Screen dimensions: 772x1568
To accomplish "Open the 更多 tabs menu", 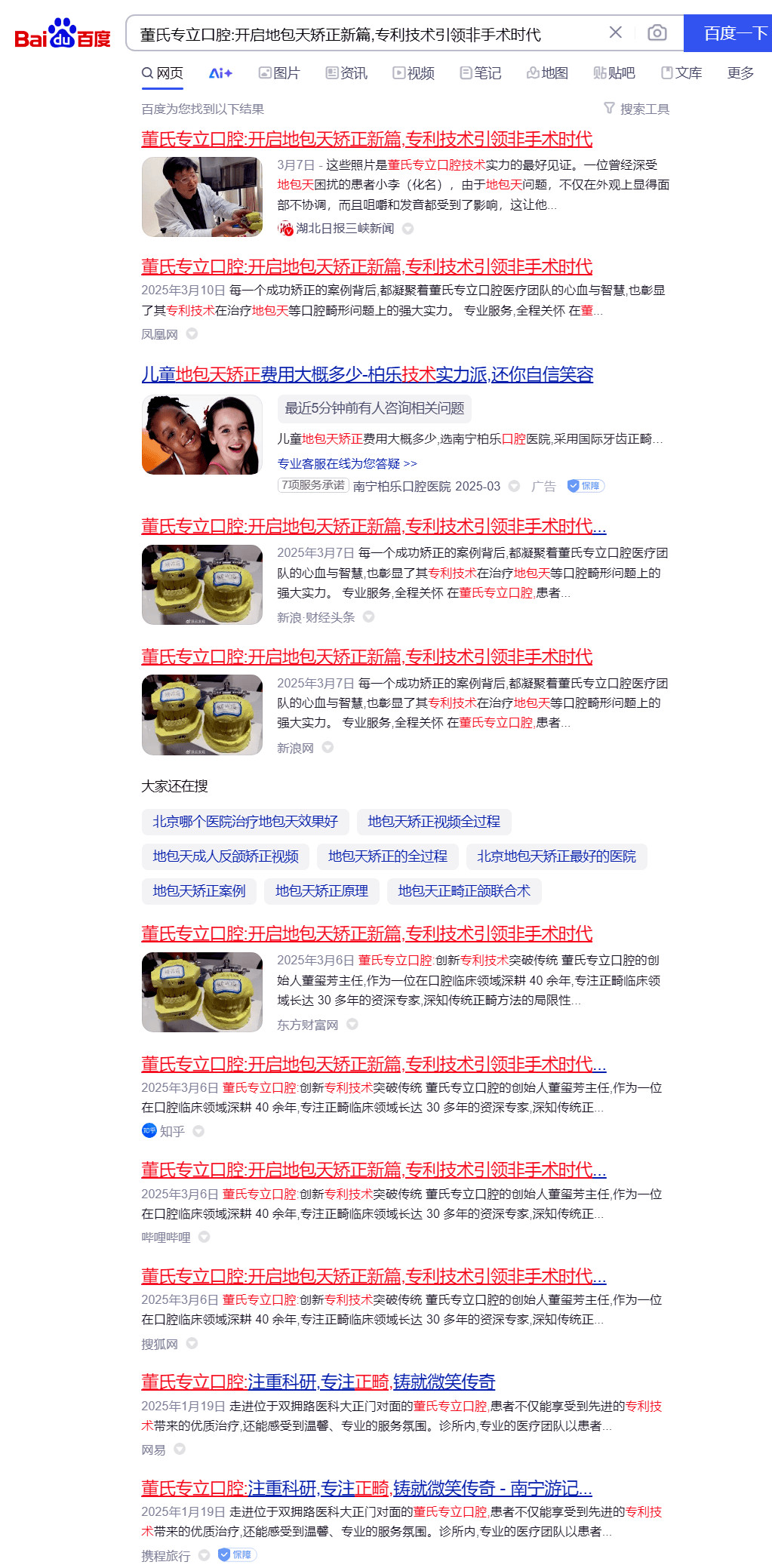I will click(x=740, y=73).
